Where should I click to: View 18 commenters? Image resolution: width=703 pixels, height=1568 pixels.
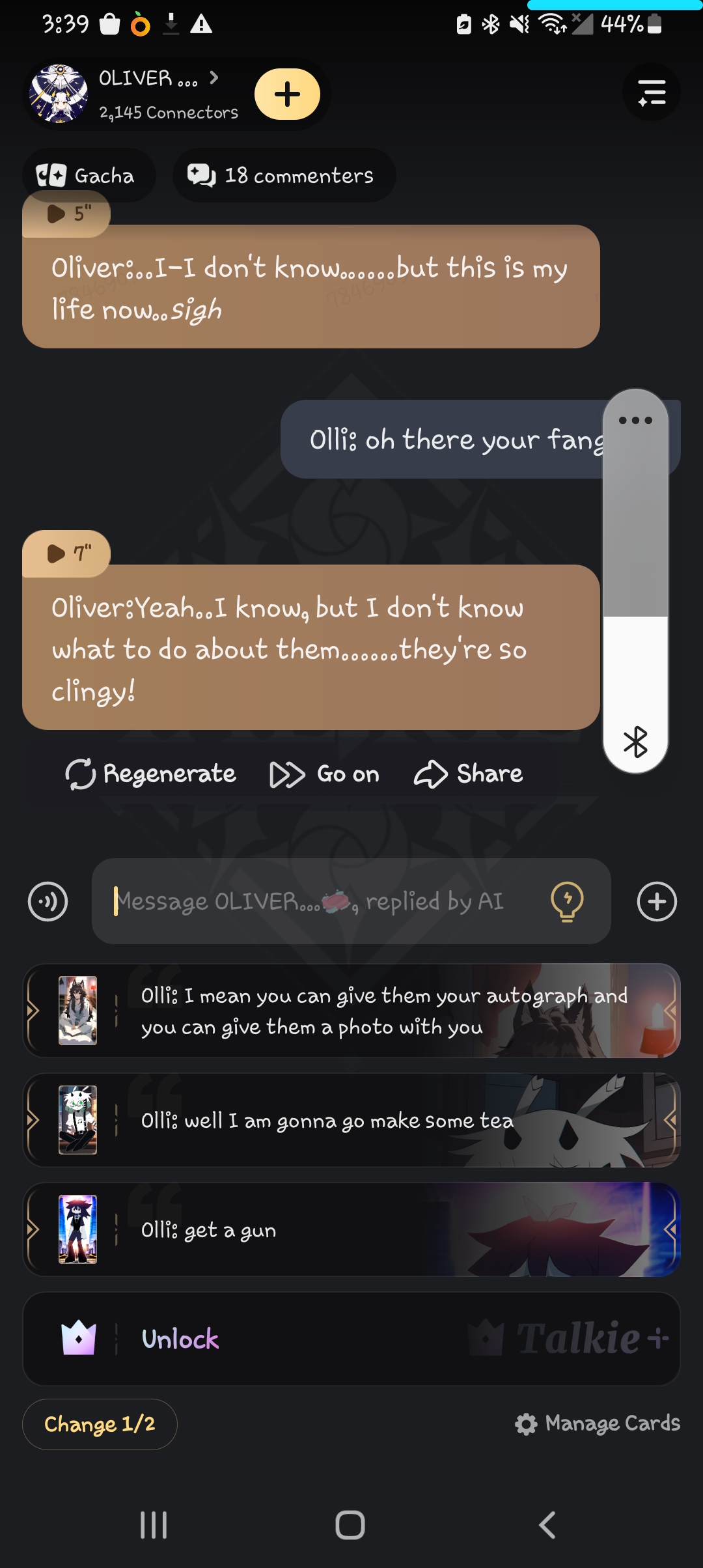(283, 175)
